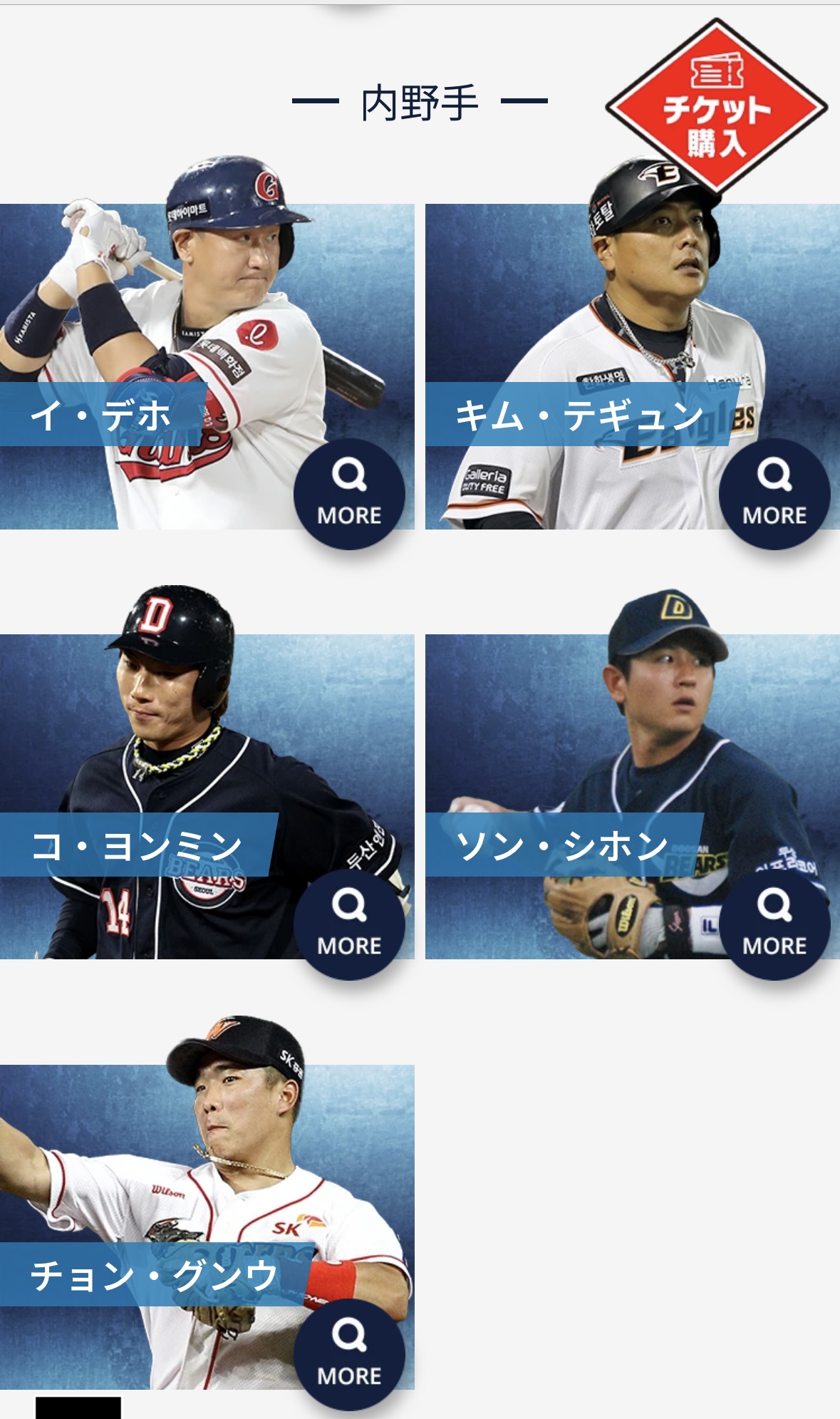Image resolution: width=840 pixels, height=1419 pixels.
Task: Tap MORE button on キム・テギュン card
Action: point(774,494)
